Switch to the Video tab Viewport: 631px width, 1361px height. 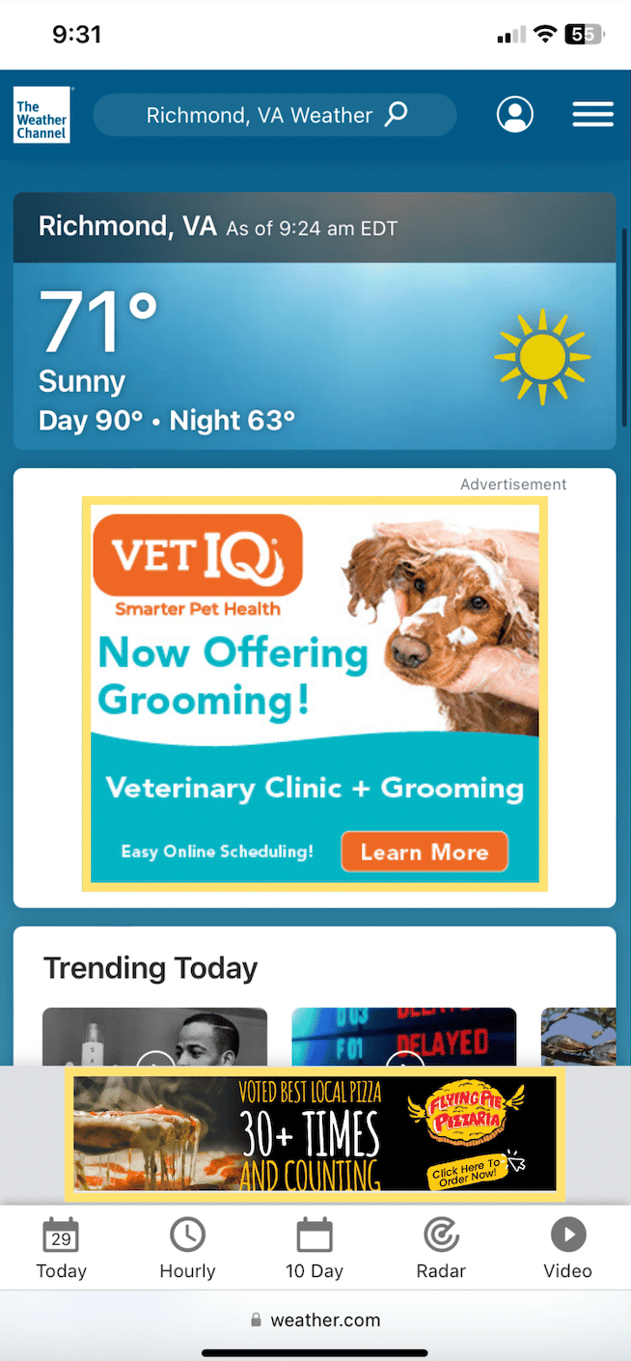568,1248
